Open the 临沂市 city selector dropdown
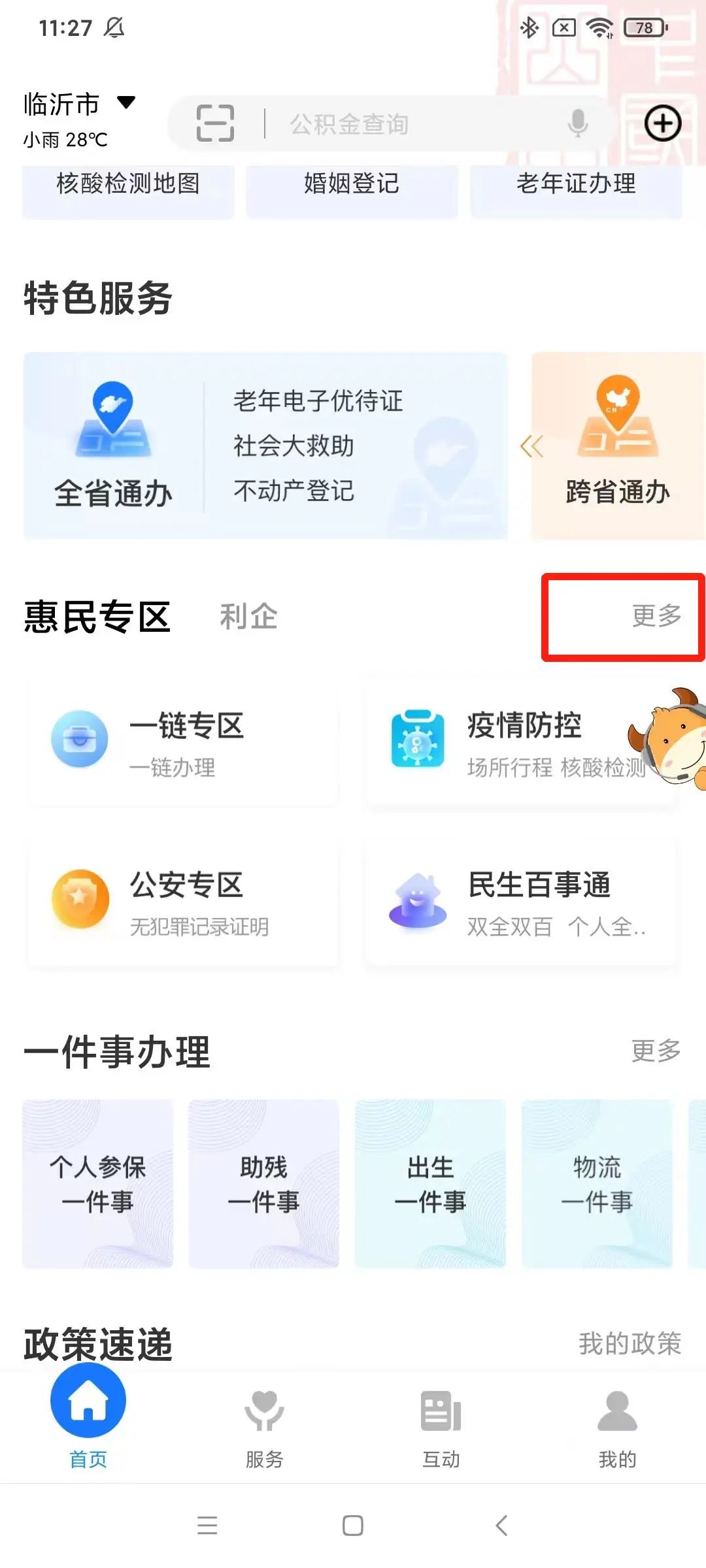The height and width of the screenshot is (1568, 706). pyautogui.click(x=79, y=104)
